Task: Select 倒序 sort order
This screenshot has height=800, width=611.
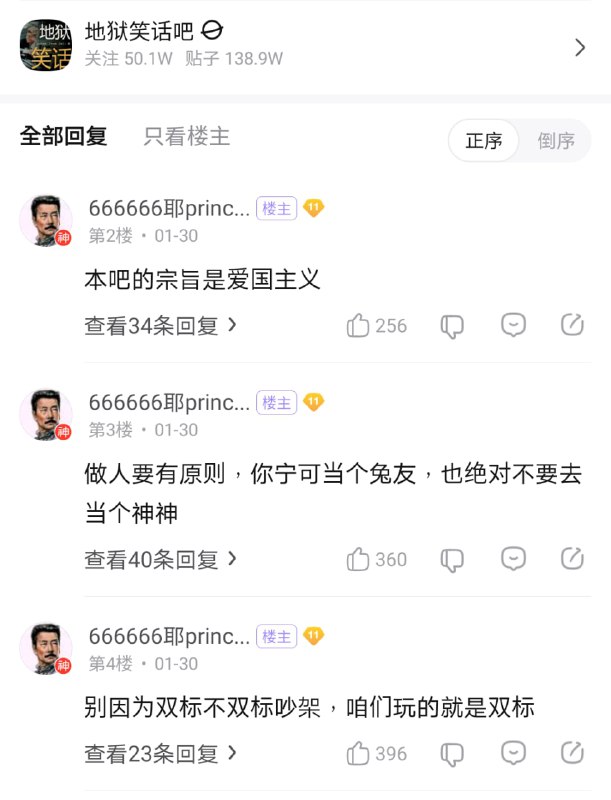Action: click(556, 141)
